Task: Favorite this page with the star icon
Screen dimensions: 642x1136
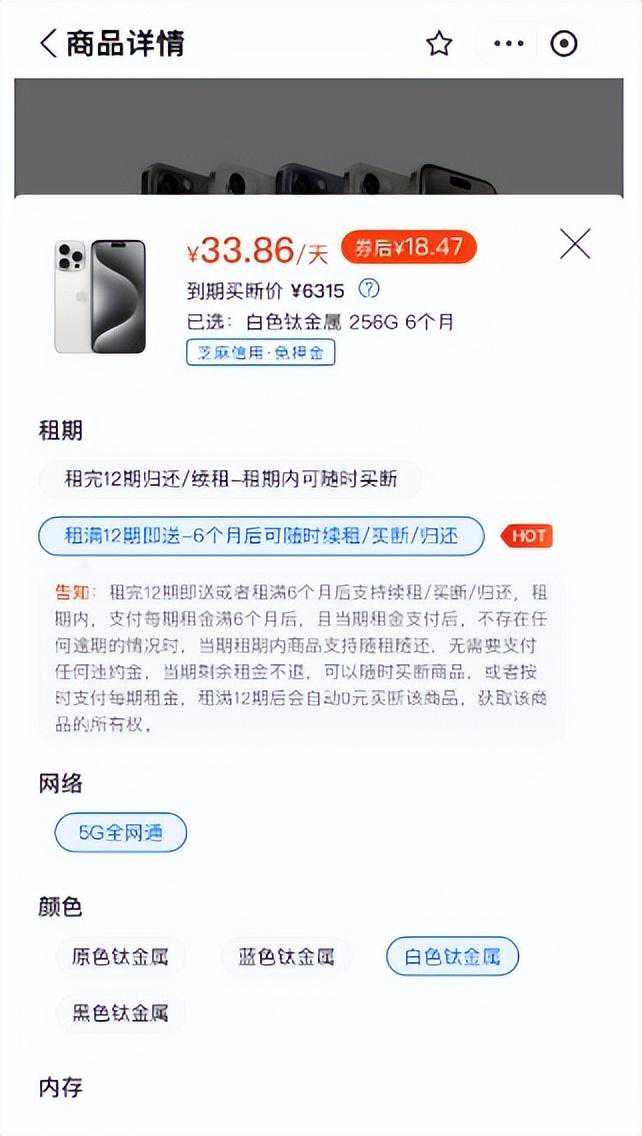Action: pyautogui.click(x=439, y=44)
